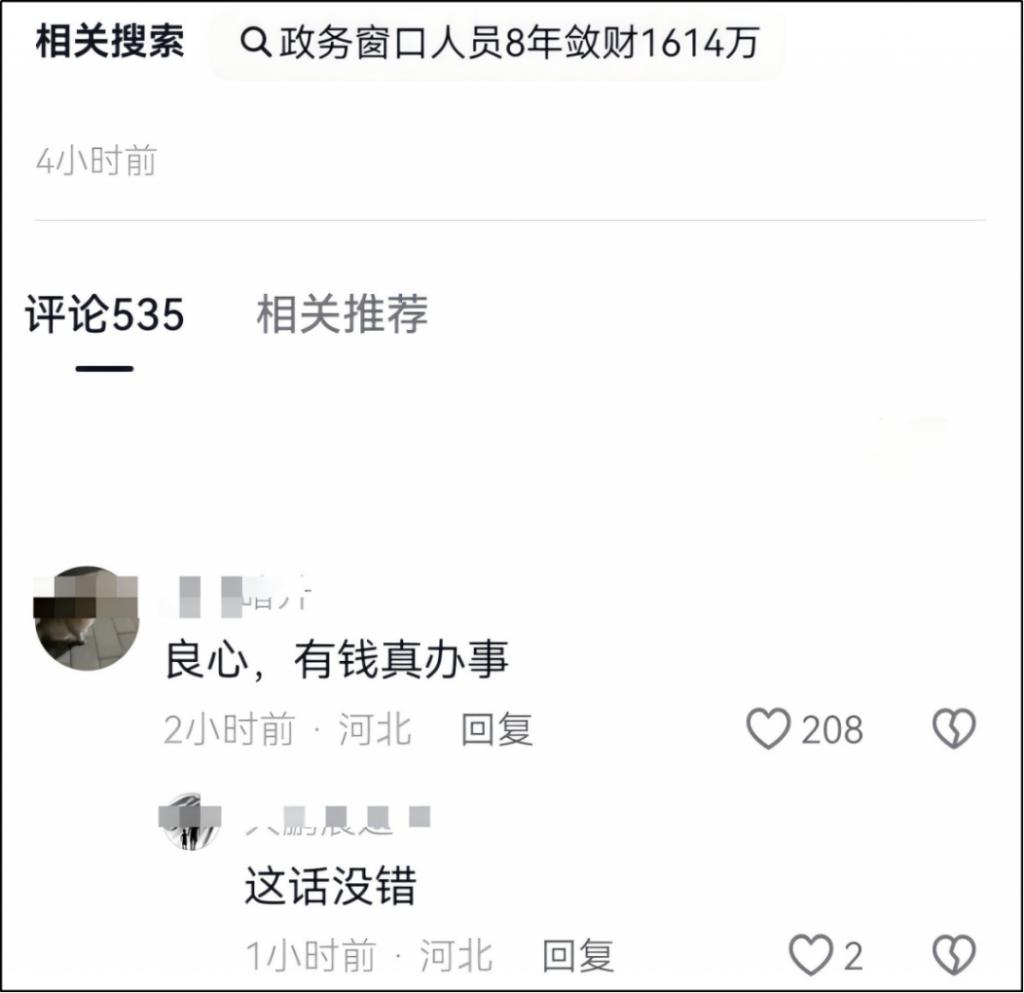Like the reply 这话没错
Image resolution: width=1024 pixels, height=993 pixels.
811,955
